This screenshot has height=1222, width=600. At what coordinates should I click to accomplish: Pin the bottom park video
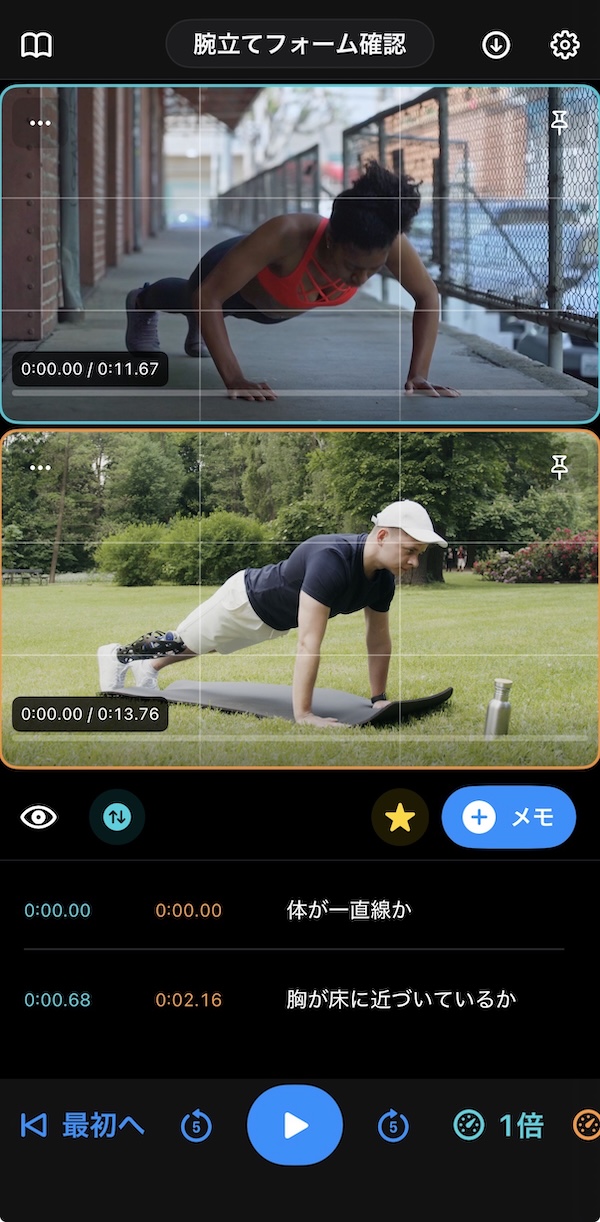pyautogui.click(x=560, y=467)
